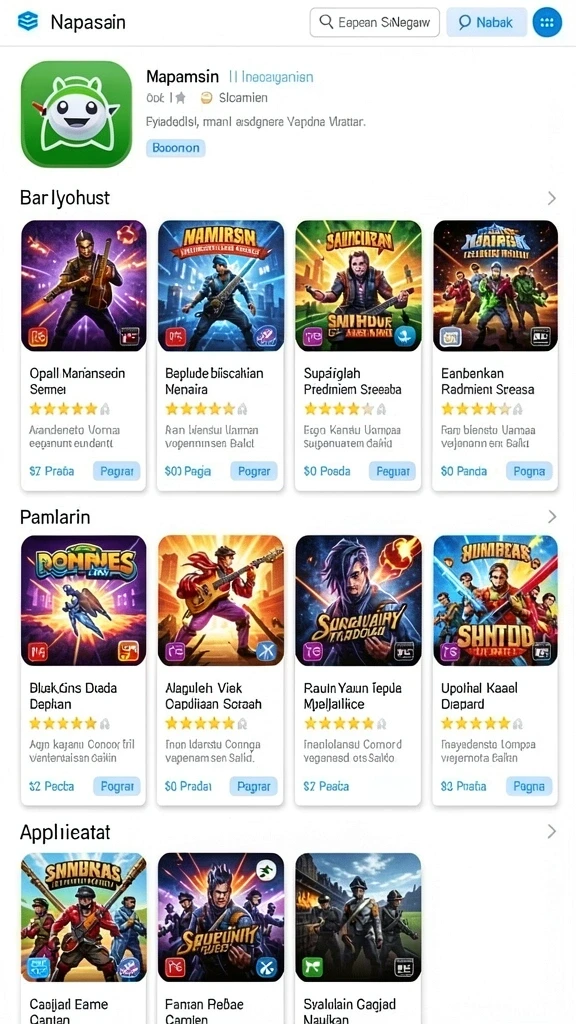This screenshot has height=1024, width=576.
Task: Expand the Appliieatat section arrow
Action: [x=552, y=831]
